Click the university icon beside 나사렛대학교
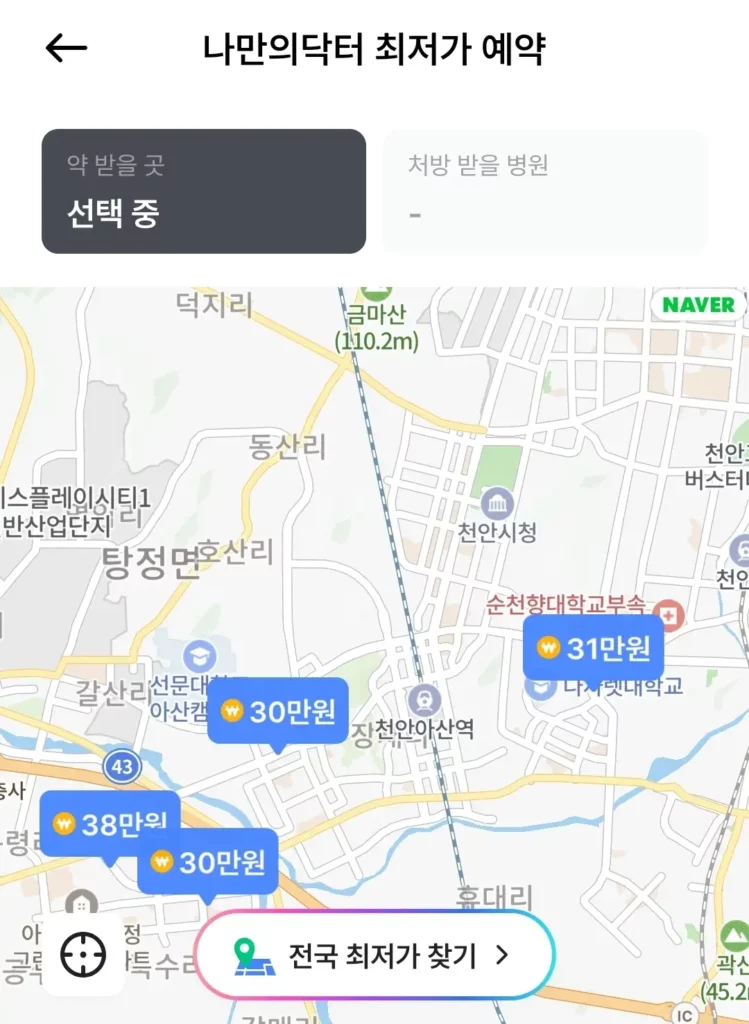The height and width of the screenshot is (1024, 749). pyautogui.click(x=538, y=689)
